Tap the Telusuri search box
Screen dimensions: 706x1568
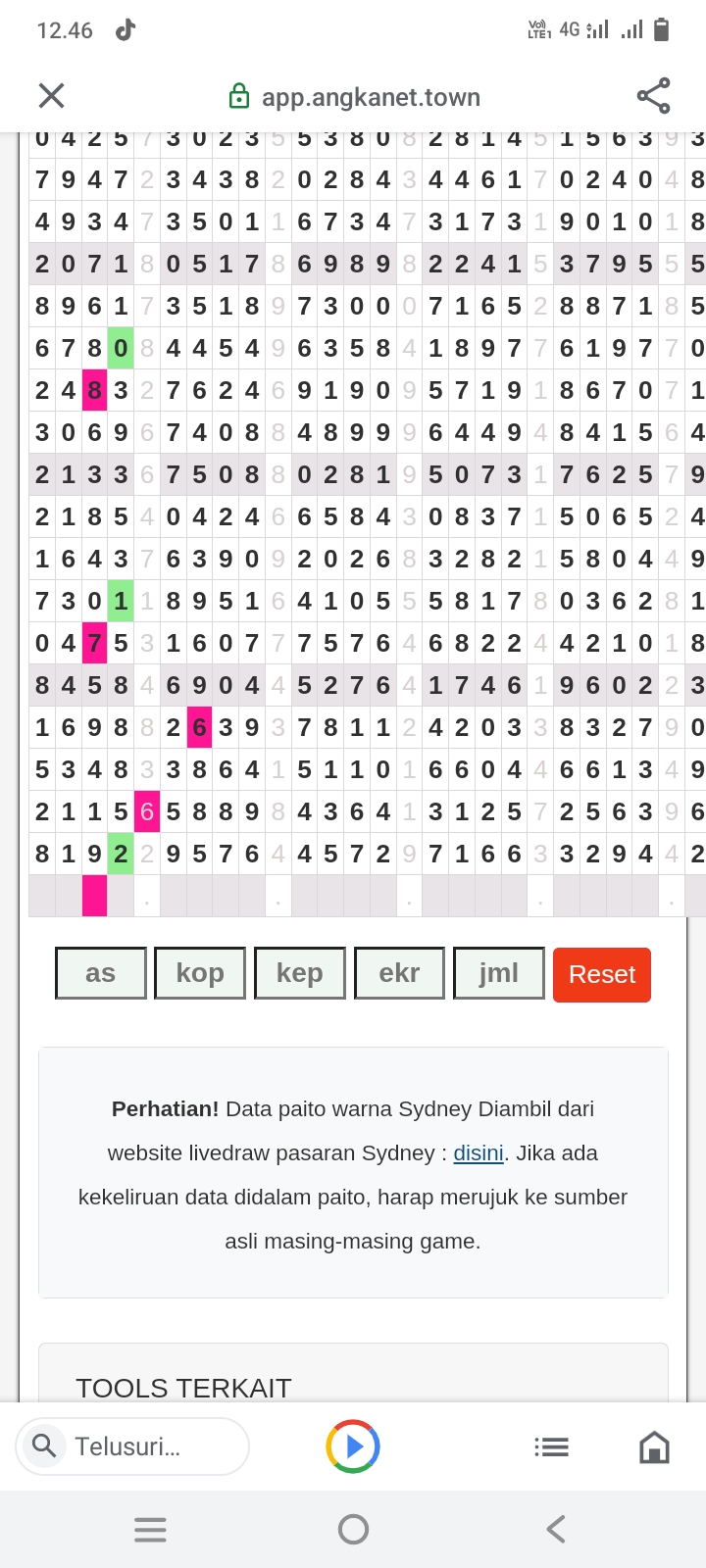pos(133,1446)
